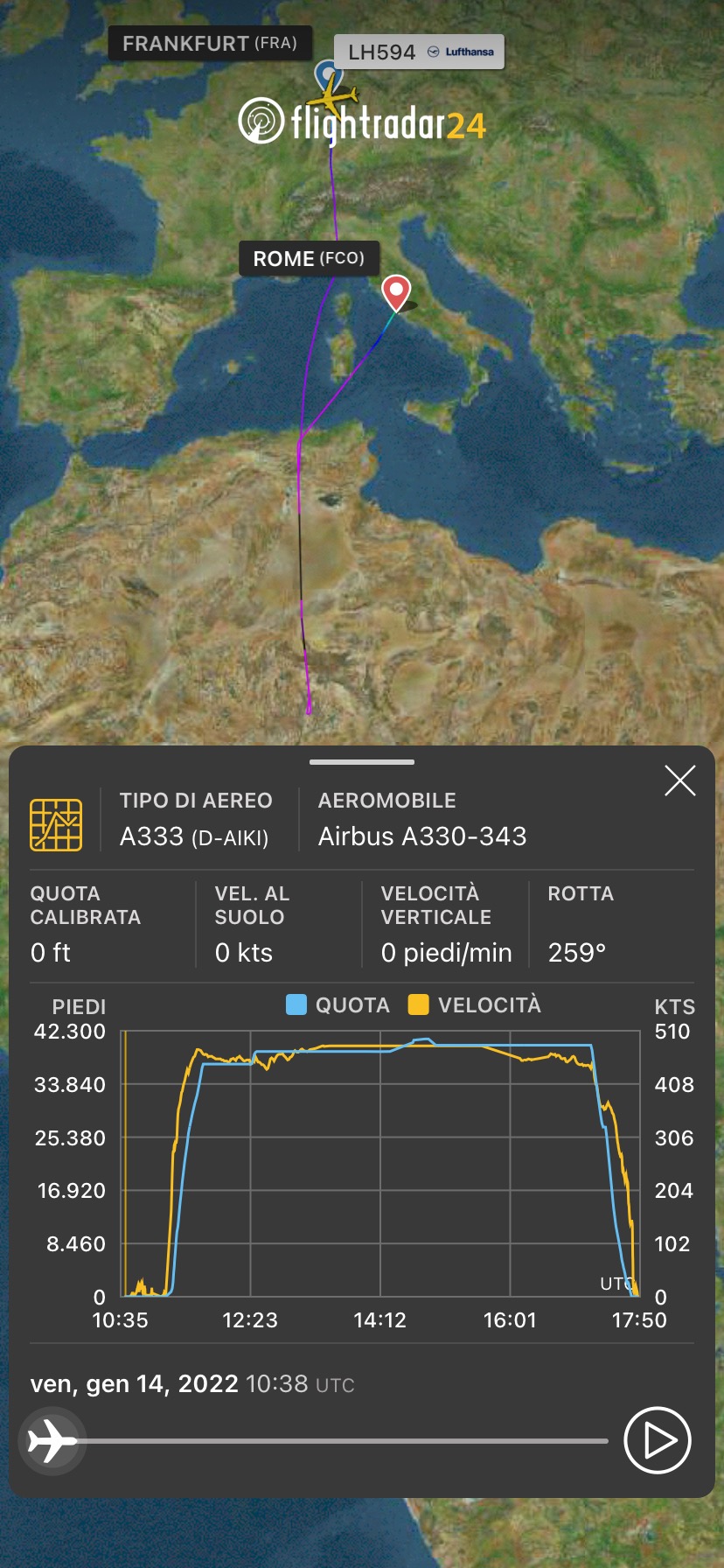The width and height of the screenshot is (724, 1568).
Task: Select the Rome (FCO) airport marker
Action: click(x=396, y=292)
